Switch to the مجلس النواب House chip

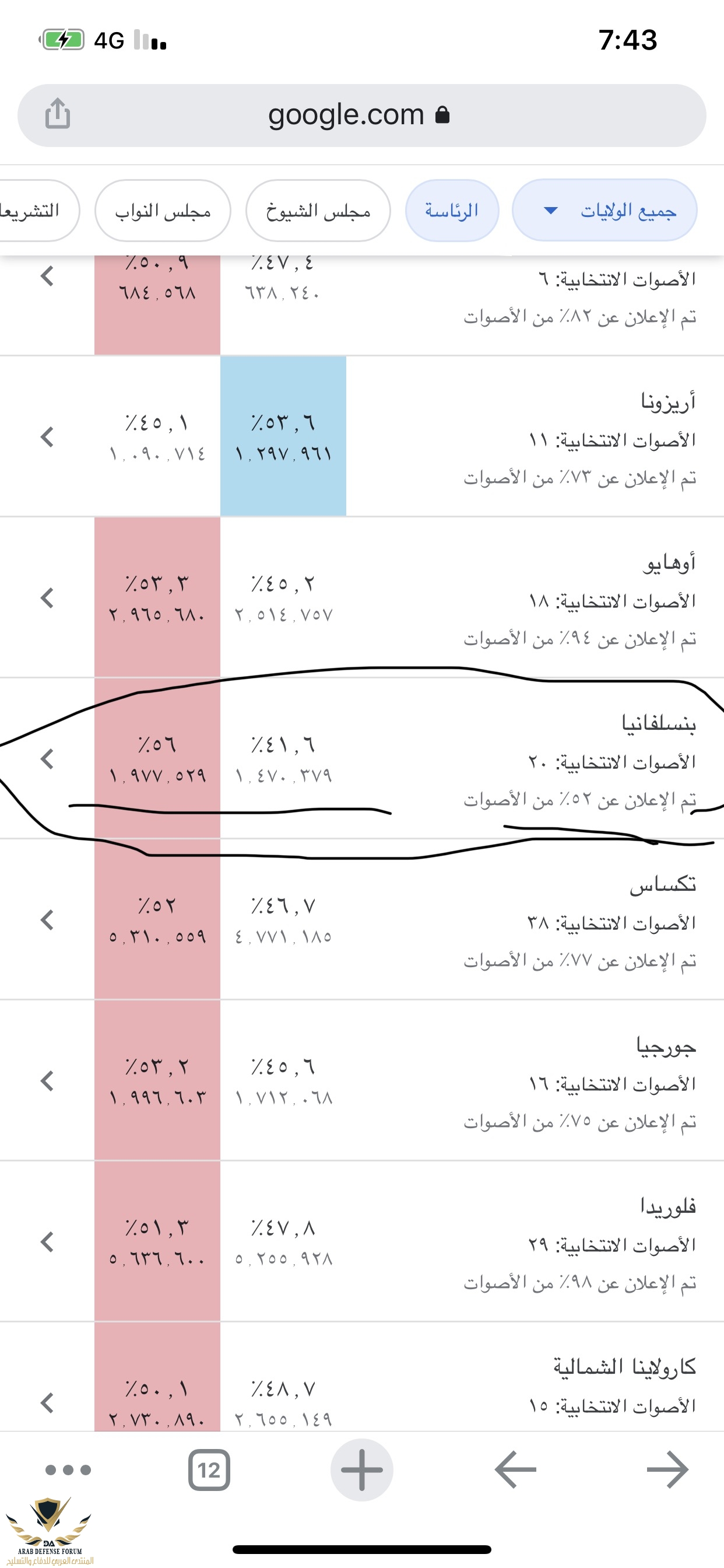coord(163,211)
